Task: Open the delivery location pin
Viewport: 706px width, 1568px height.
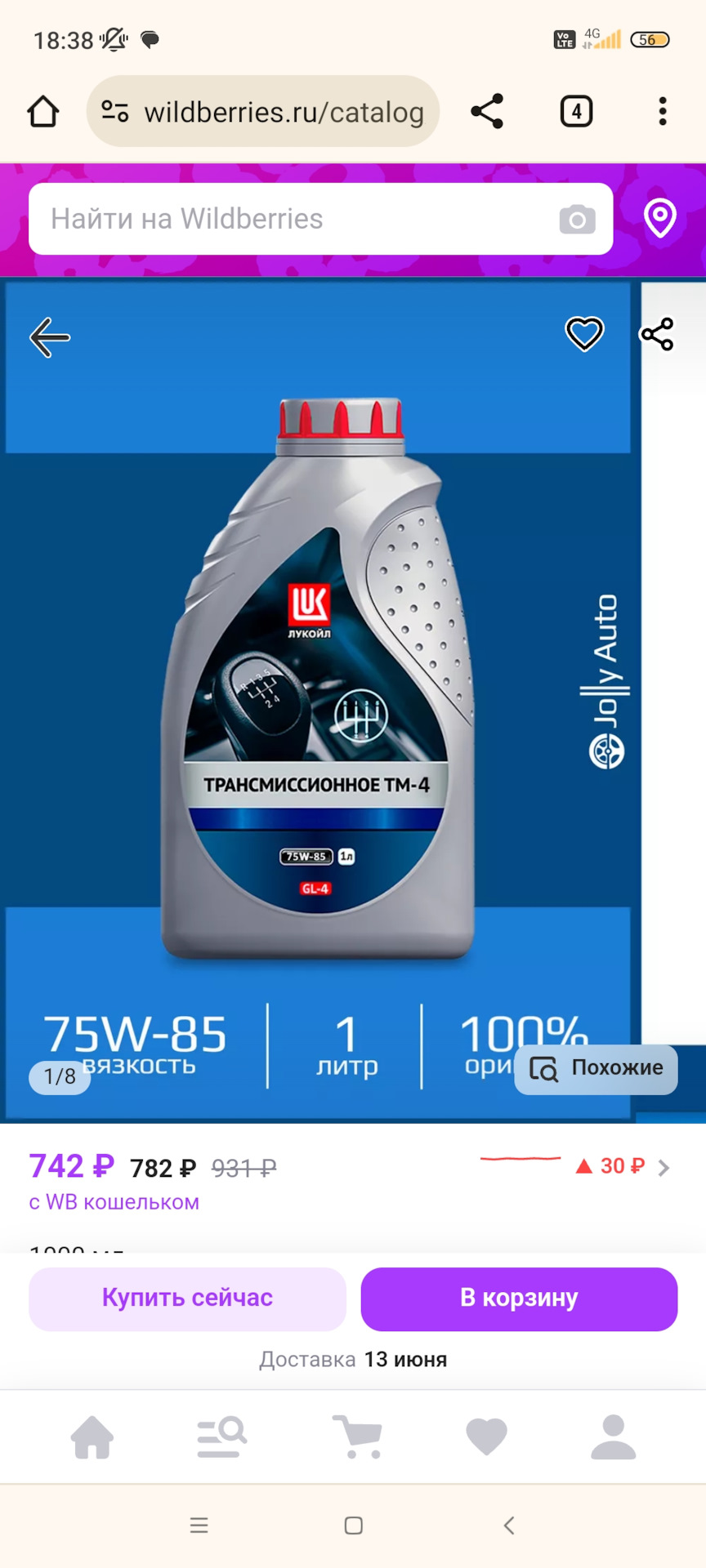Action: pos(659,219)
